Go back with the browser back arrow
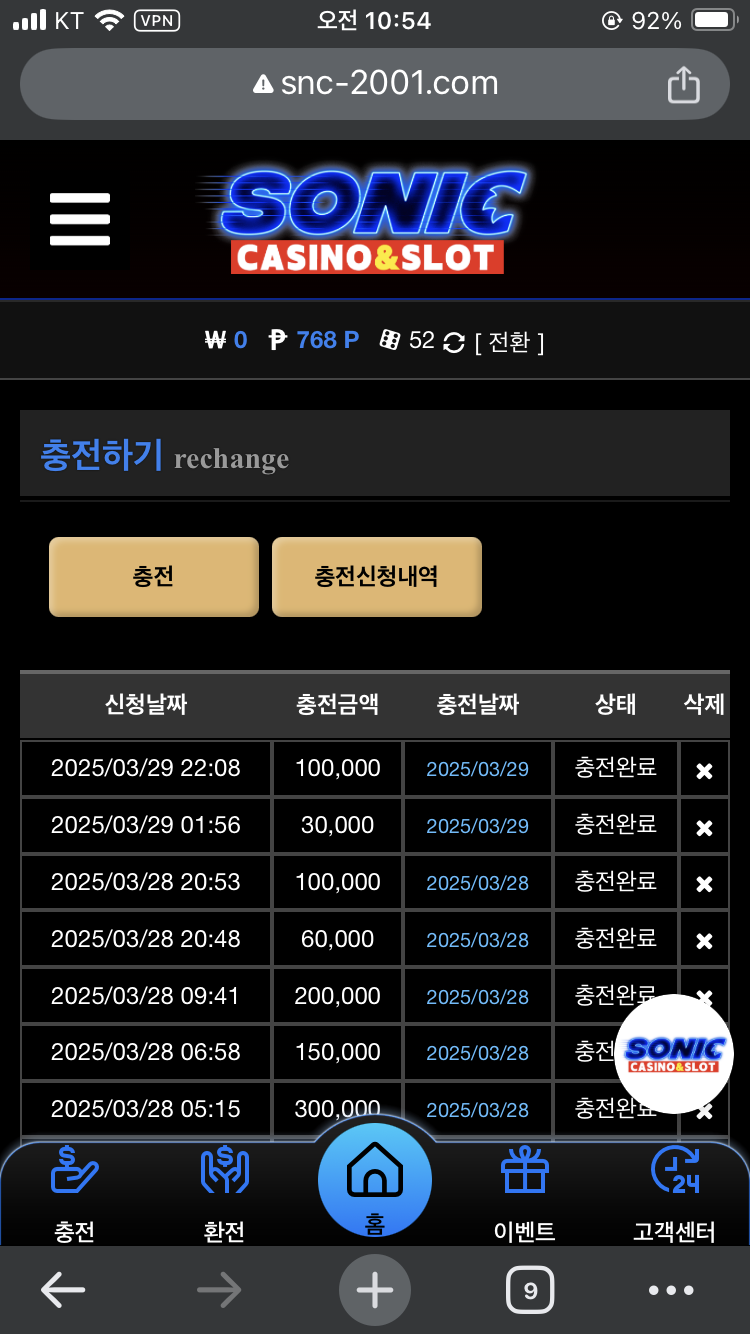 pos(62,1290)
